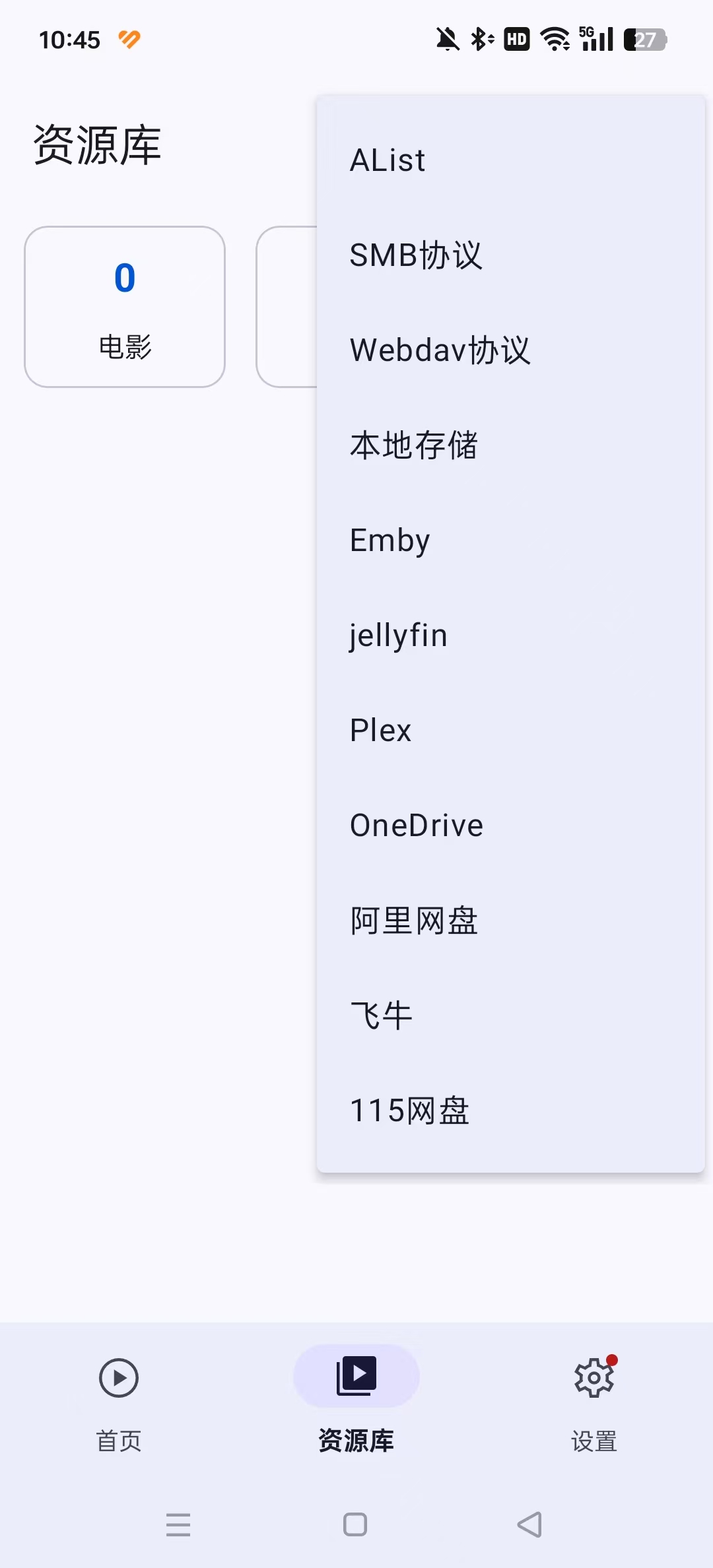Tap the system back button
713x1568 pixels.
click(529, 1524)
